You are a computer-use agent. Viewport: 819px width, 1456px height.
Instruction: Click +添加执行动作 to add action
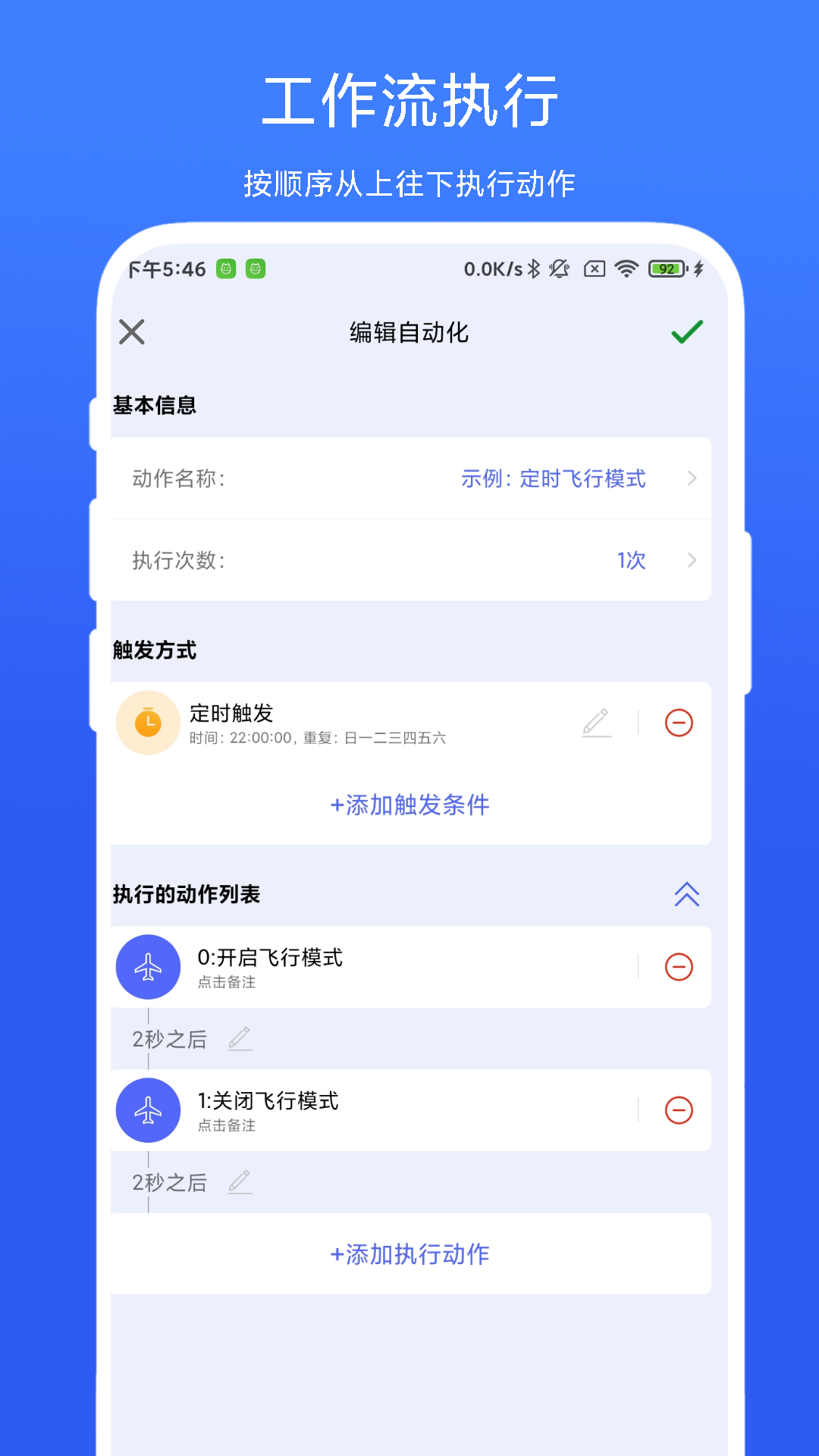[x=409, y=1254]
